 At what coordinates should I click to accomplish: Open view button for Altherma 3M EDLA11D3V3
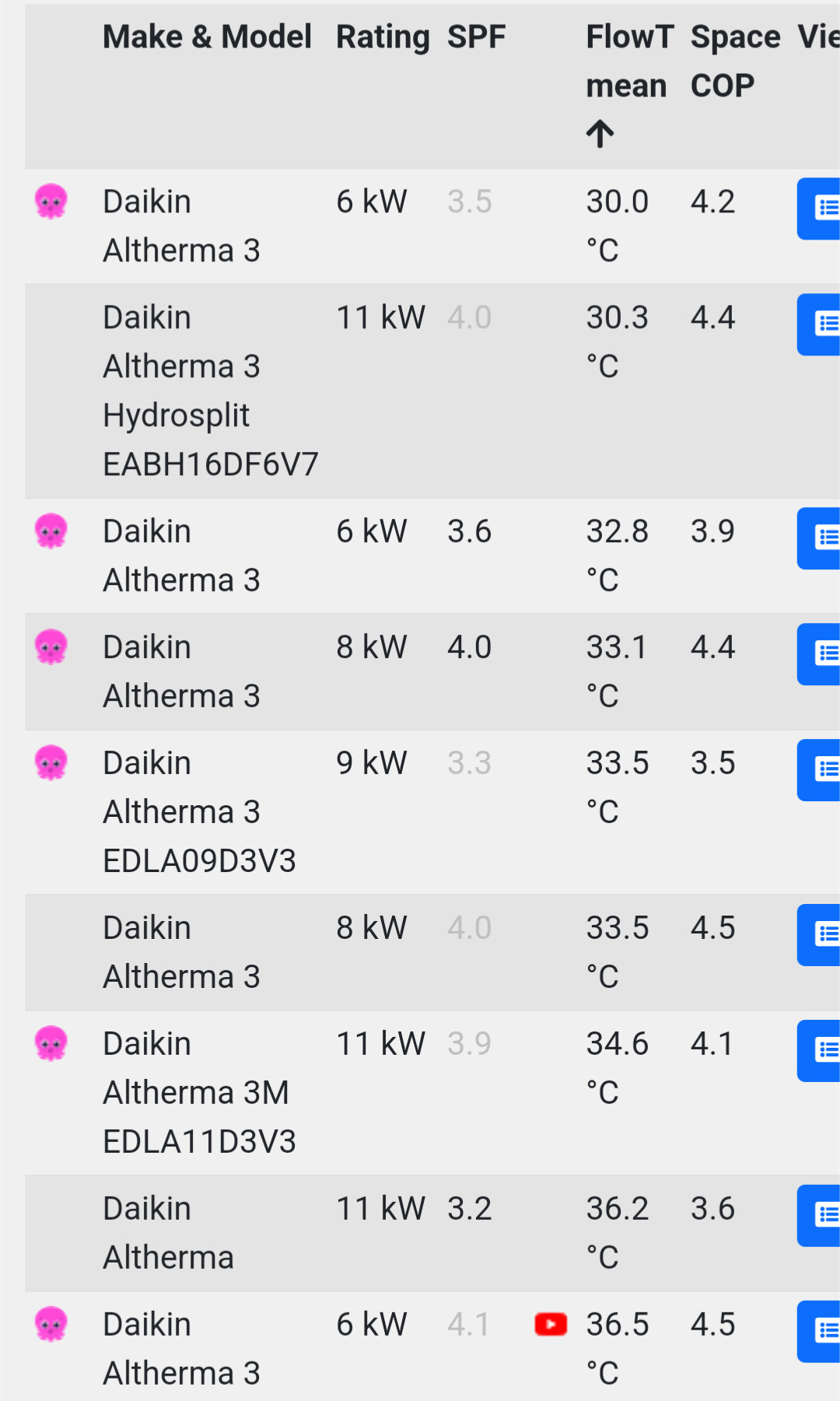819,1051
